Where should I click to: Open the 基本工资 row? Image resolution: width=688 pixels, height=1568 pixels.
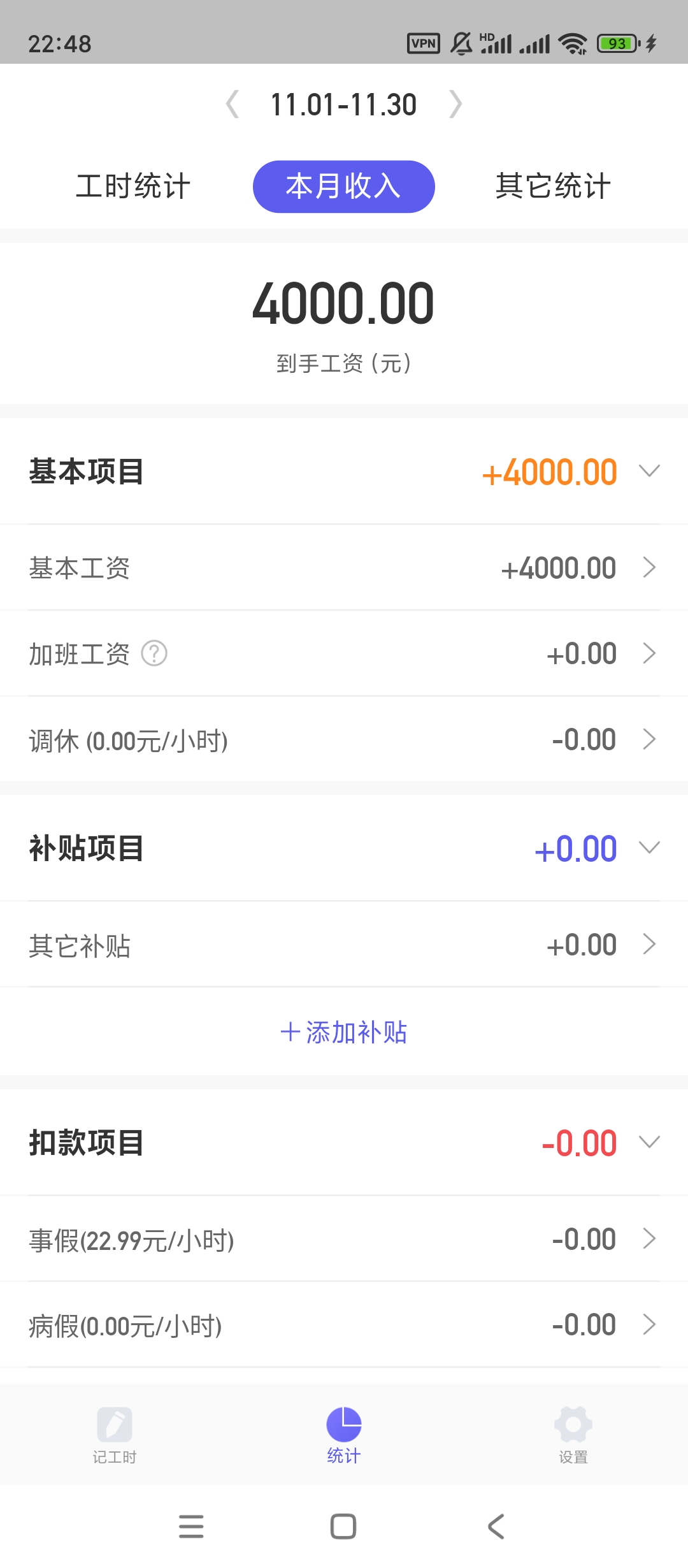pos(344,568)
